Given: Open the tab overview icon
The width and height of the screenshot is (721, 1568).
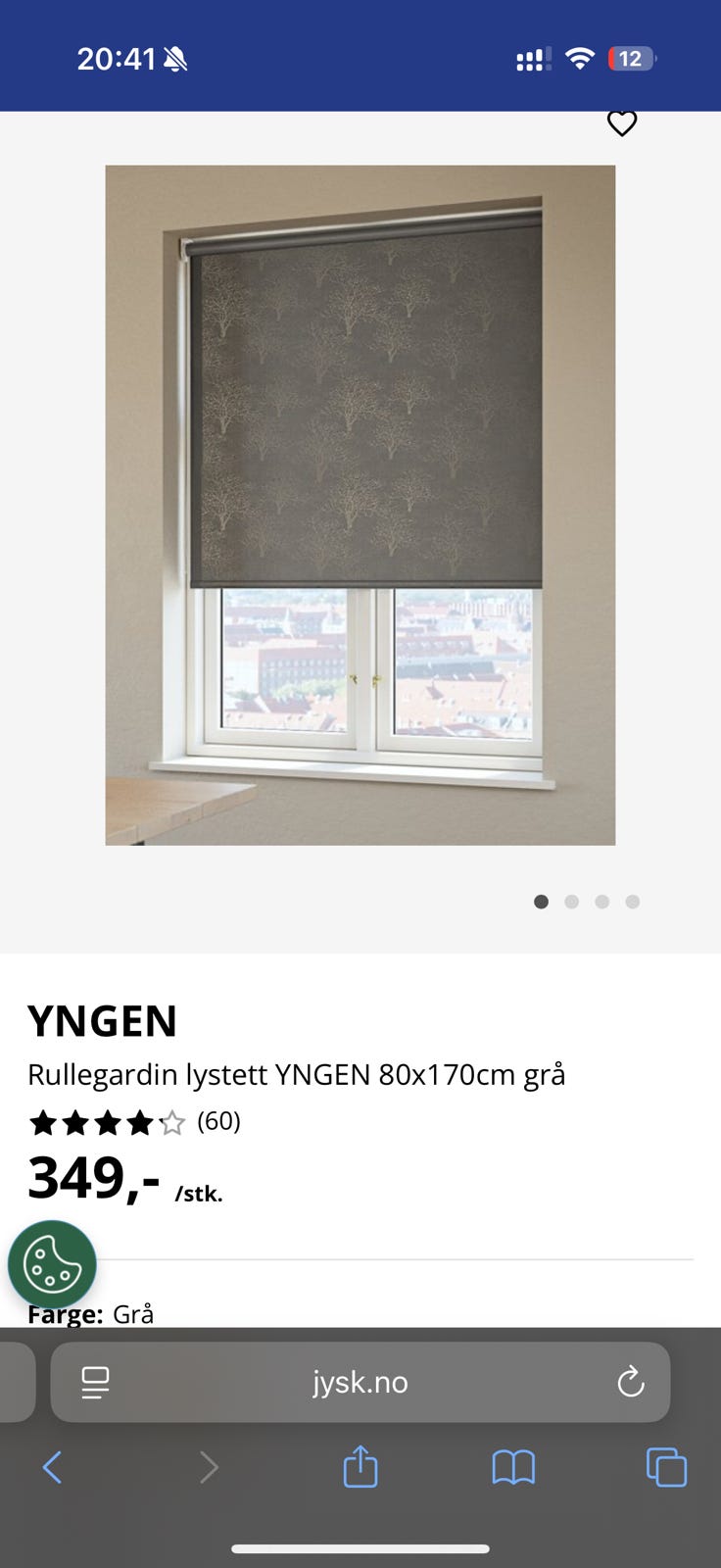Looking at the screenshot, I should [665, 1467].
